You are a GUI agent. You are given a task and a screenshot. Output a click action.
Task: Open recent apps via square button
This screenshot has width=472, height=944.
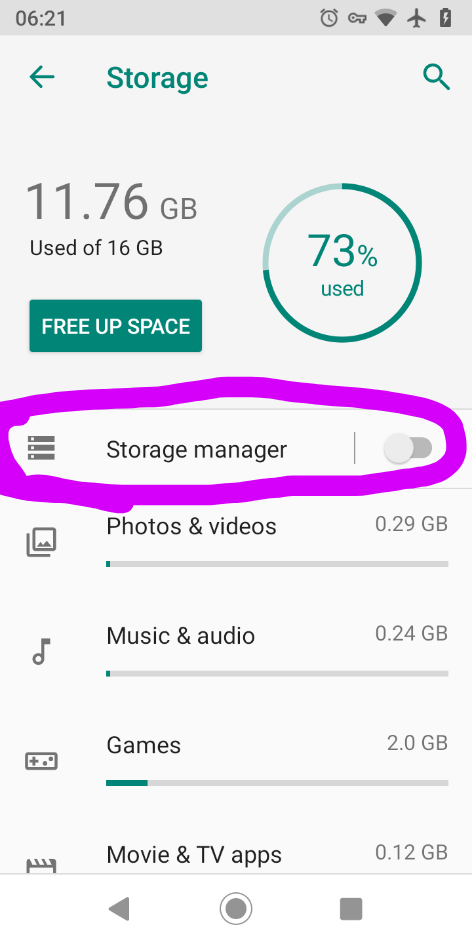pos(350,908)
